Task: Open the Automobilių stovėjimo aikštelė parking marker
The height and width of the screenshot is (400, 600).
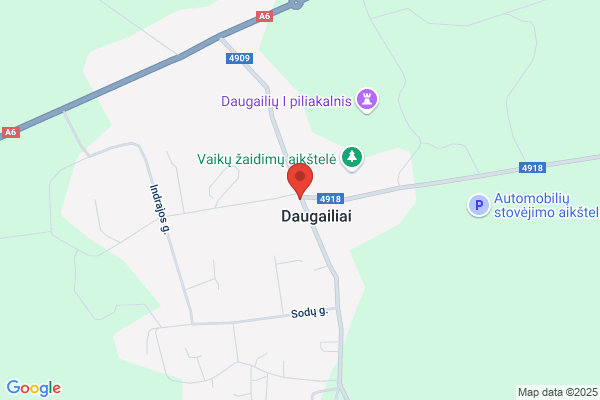Action: (x=479, y=205)
